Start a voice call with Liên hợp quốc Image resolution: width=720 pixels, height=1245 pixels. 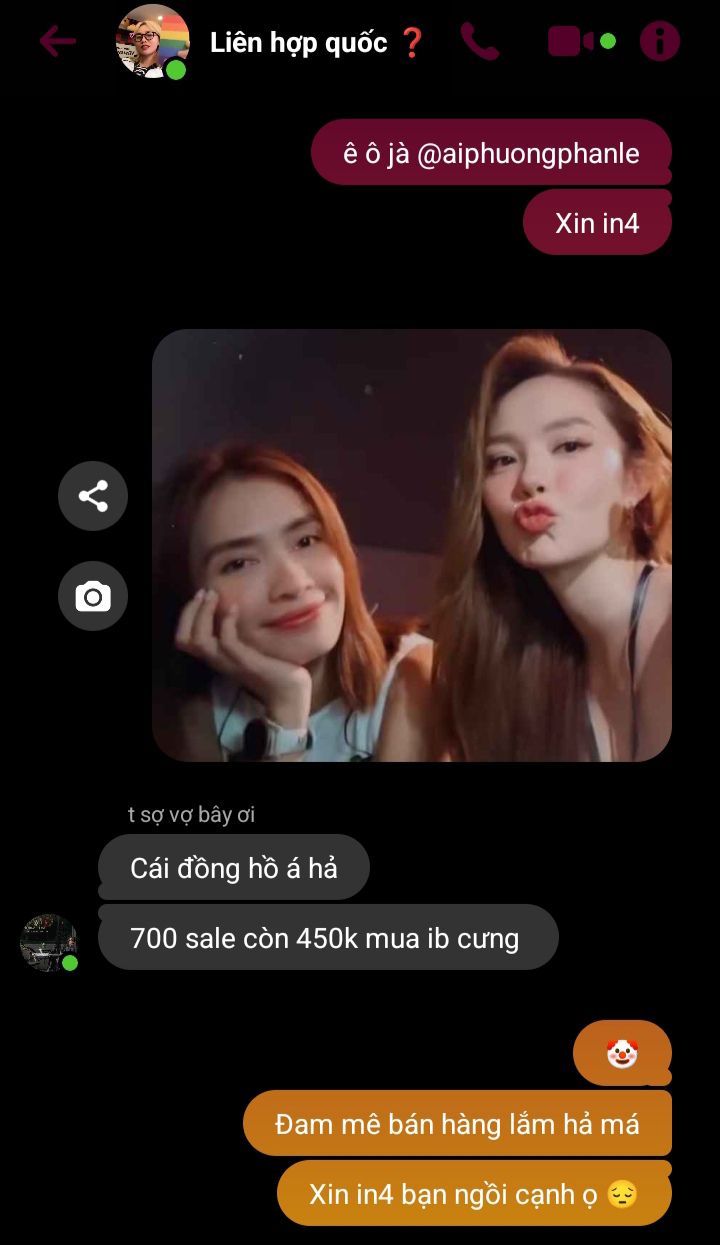click(480, 42)
